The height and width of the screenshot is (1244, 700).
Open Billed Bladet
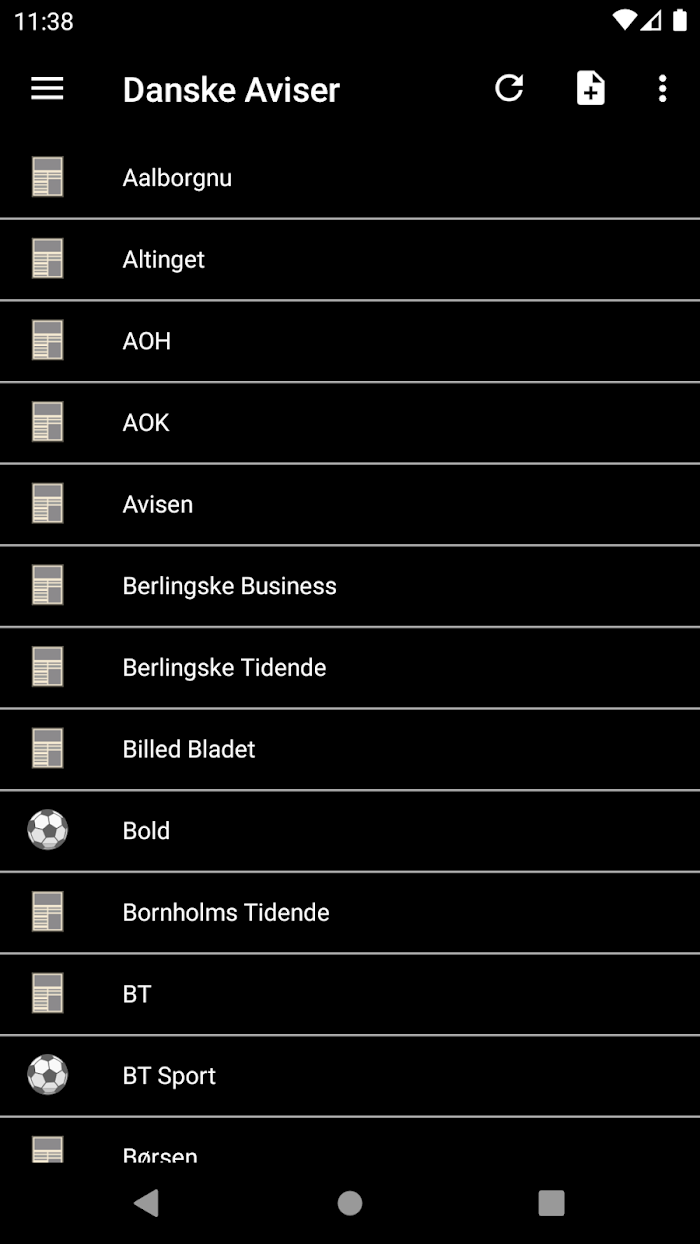coord(350,749)
